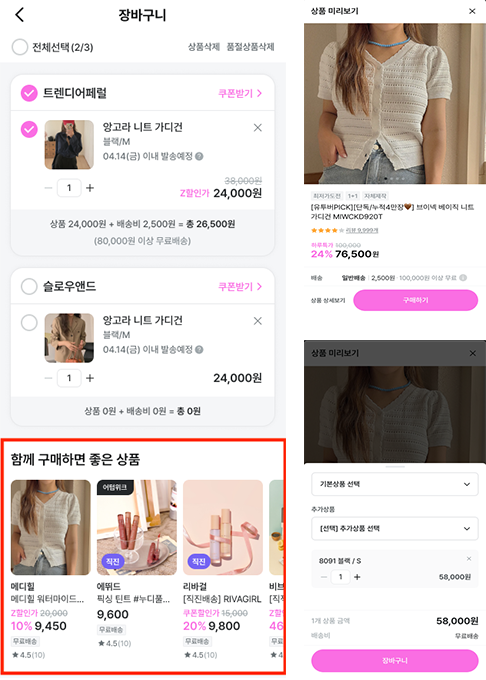Get coupons for the 트렌디어페럴 shop
The height and width of the screenshot is (680, 486).
[x=240, y=93]
